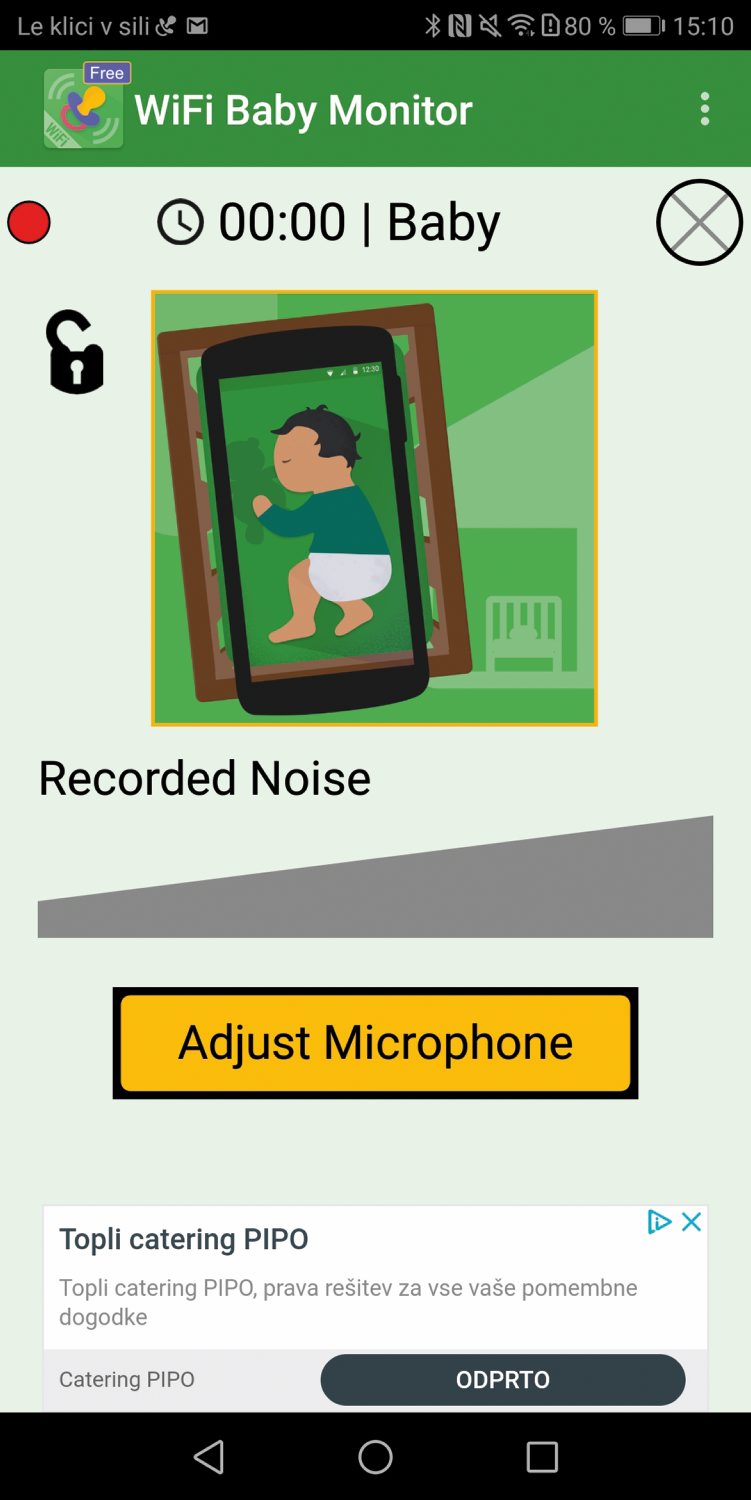Open the recent apps overview

coord(542,1457)
